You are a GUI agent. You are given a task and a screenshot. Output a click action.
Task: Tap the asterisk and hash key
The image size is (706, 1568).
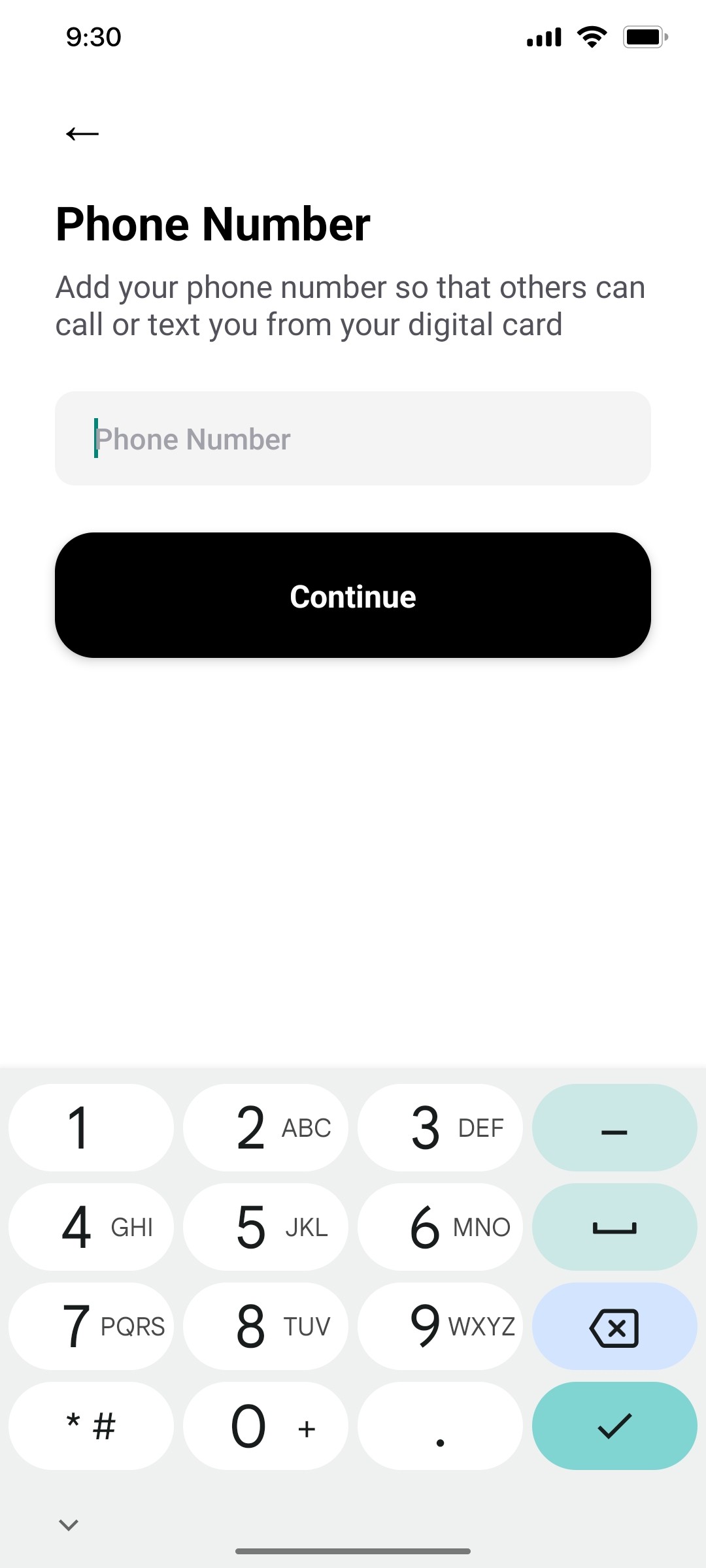pyautogui.click(x=90, y=1426)
